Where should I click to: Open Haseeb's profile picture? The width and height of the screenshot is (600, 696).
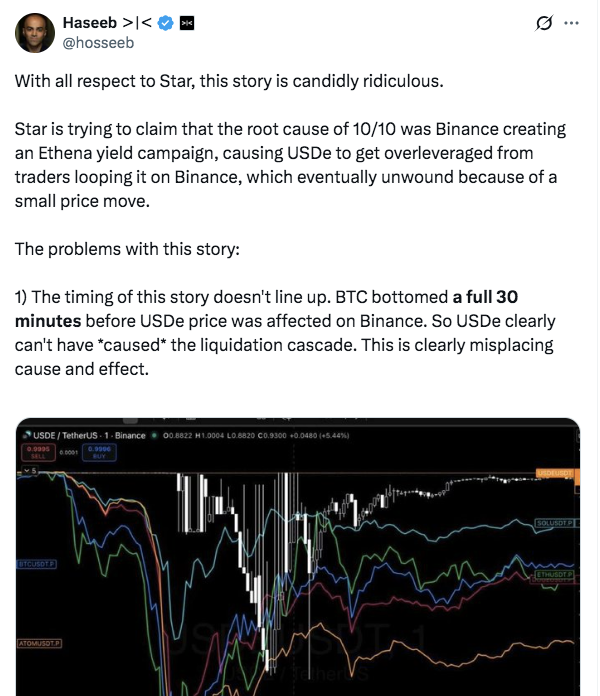click(34, 33)
